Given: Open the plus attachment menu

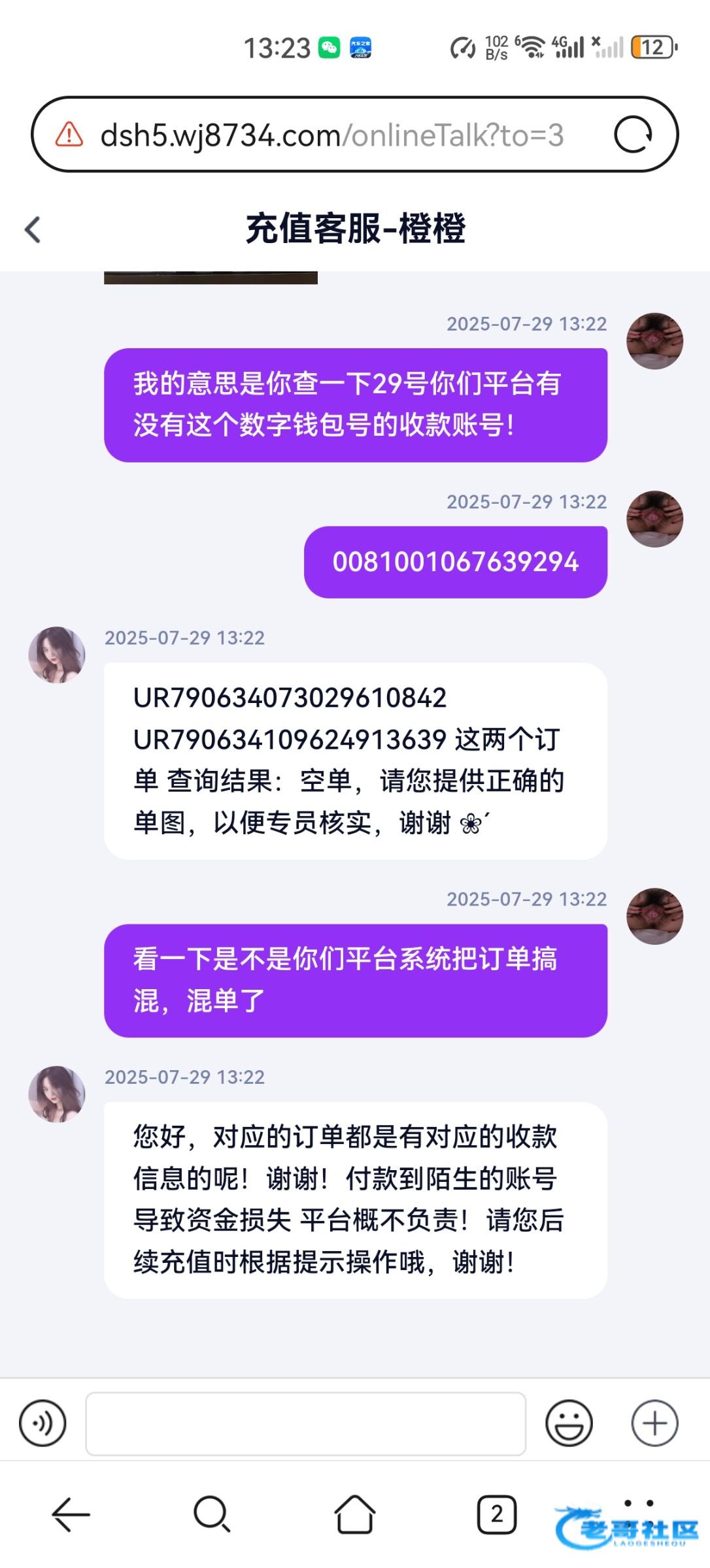Looking at the screenshot, I should click(x=654, y=1423).
